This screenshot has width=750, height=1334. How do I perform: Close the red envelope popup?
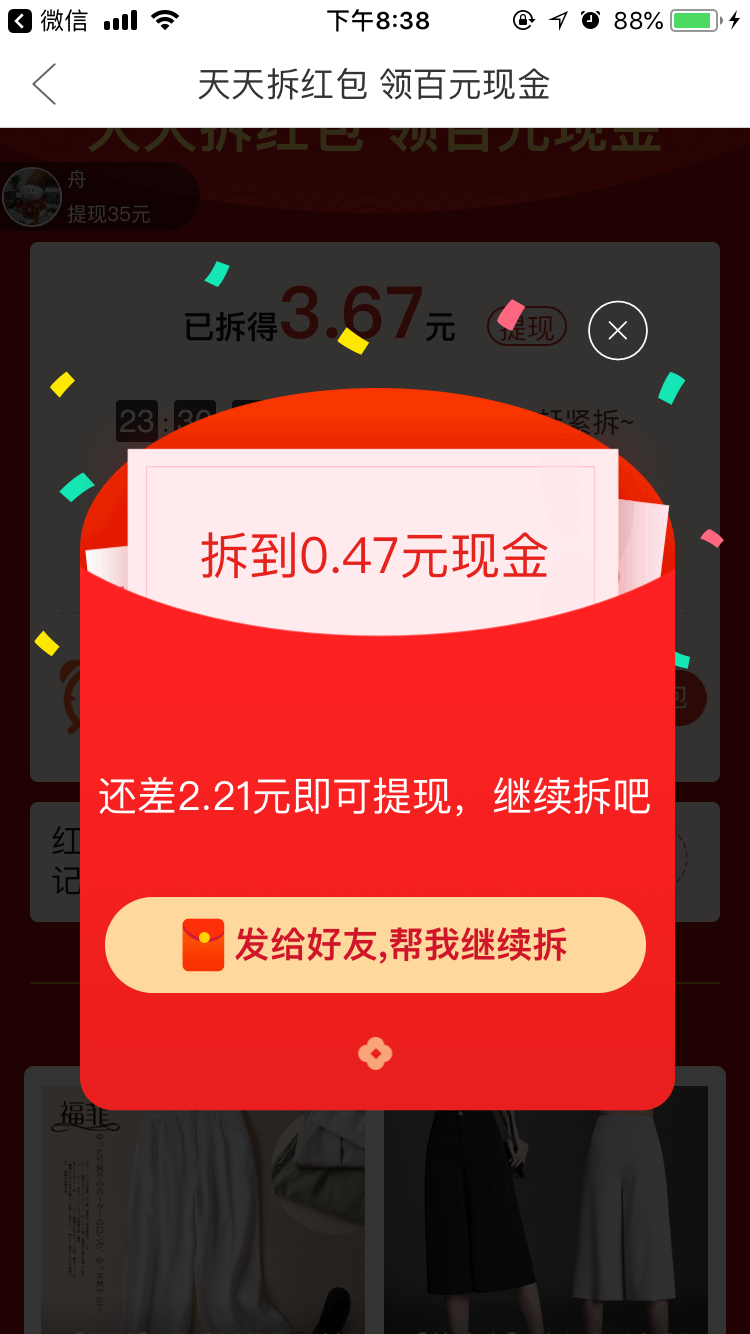click(x=617, y=330)
